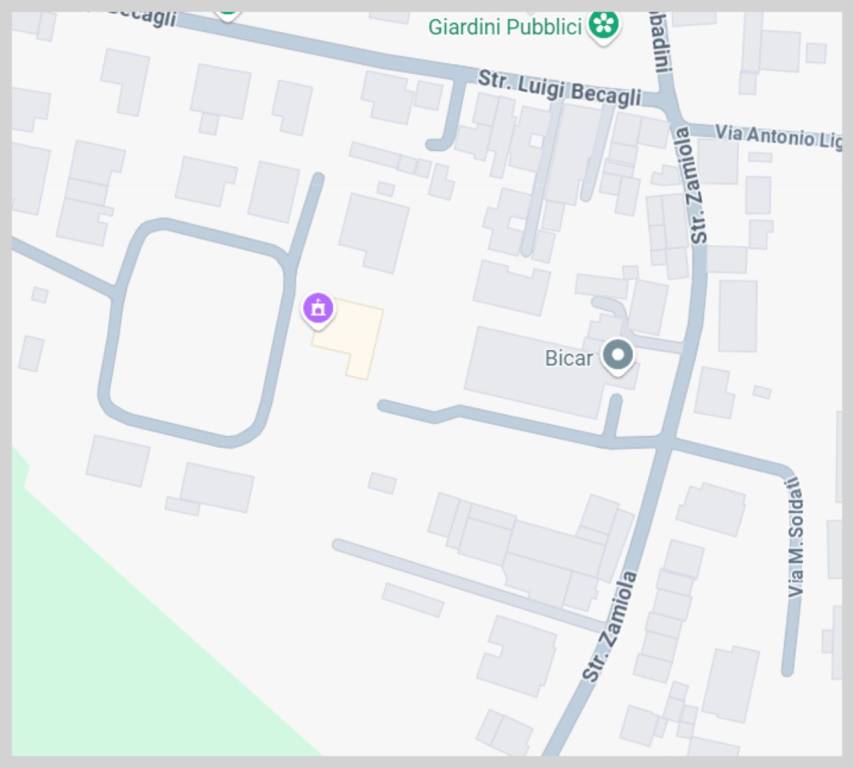Image resolution: width=854 pixels, height=768 pixels.
Task: Open the Giardini Pubblici park marker
Action: tap(603, 24)
